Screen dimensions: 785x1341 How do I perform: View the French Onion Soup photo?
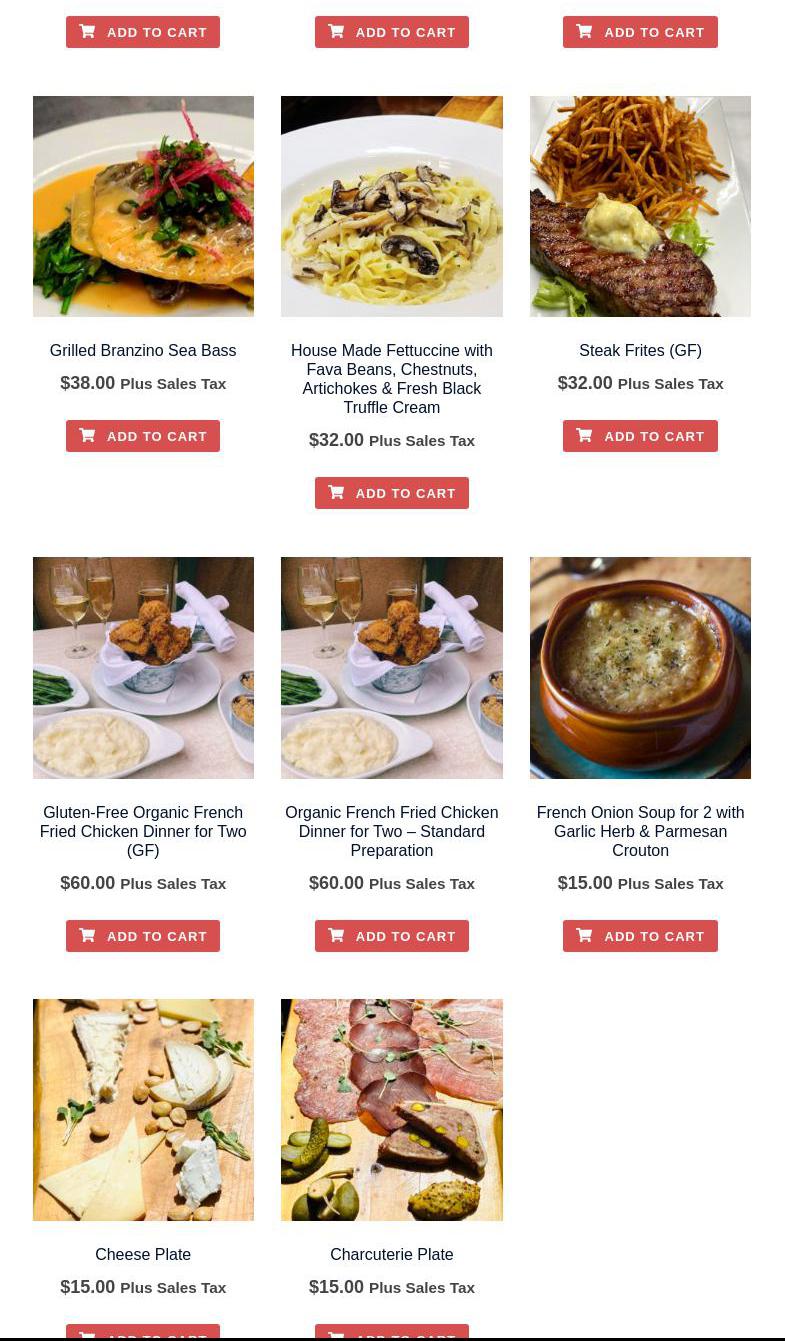[640, 667]
